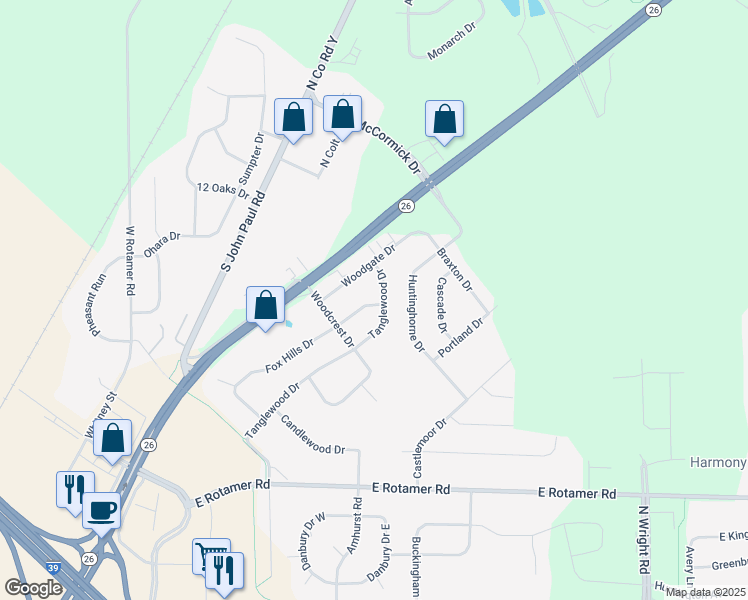The image size is (748, 600).
Task: Tap the shopping marker near McCormick Dr
Action: click(x=342, y=117)
